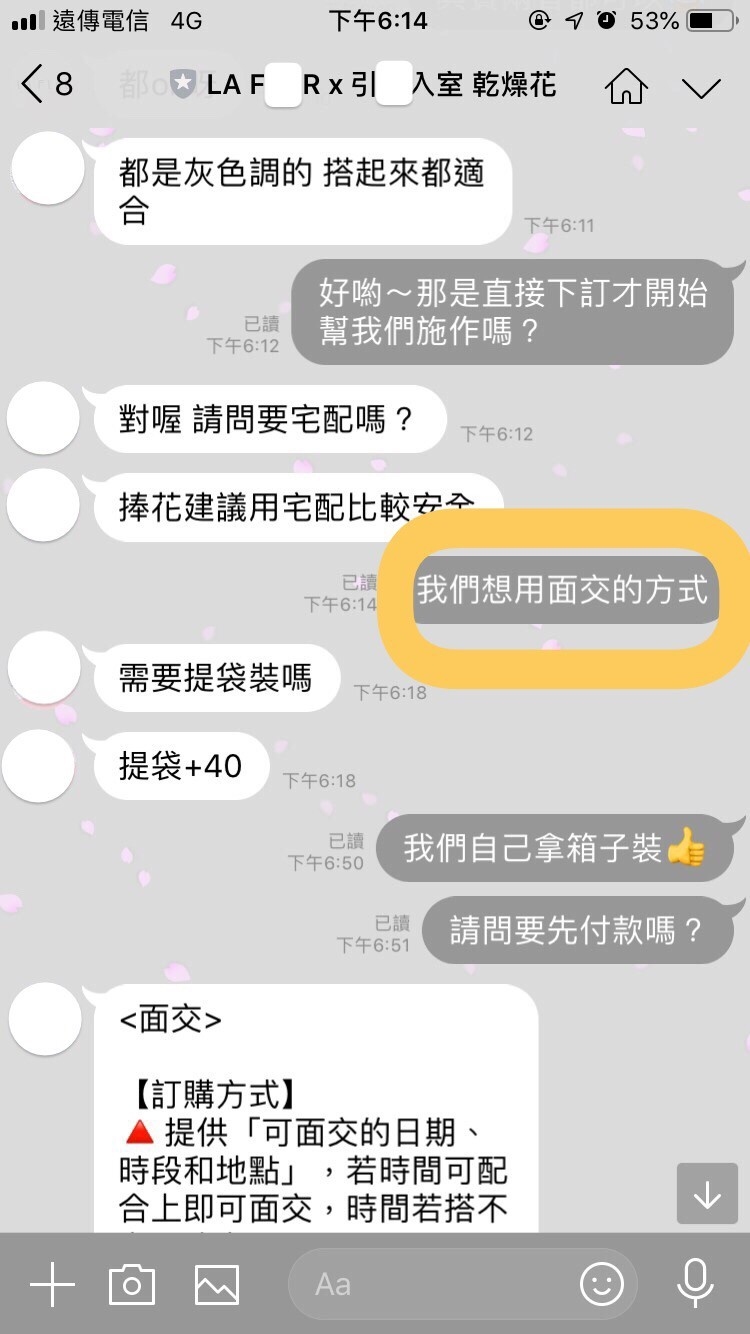Tap the message input field
Screen dimensions: 750x1334
(440, 1284)
